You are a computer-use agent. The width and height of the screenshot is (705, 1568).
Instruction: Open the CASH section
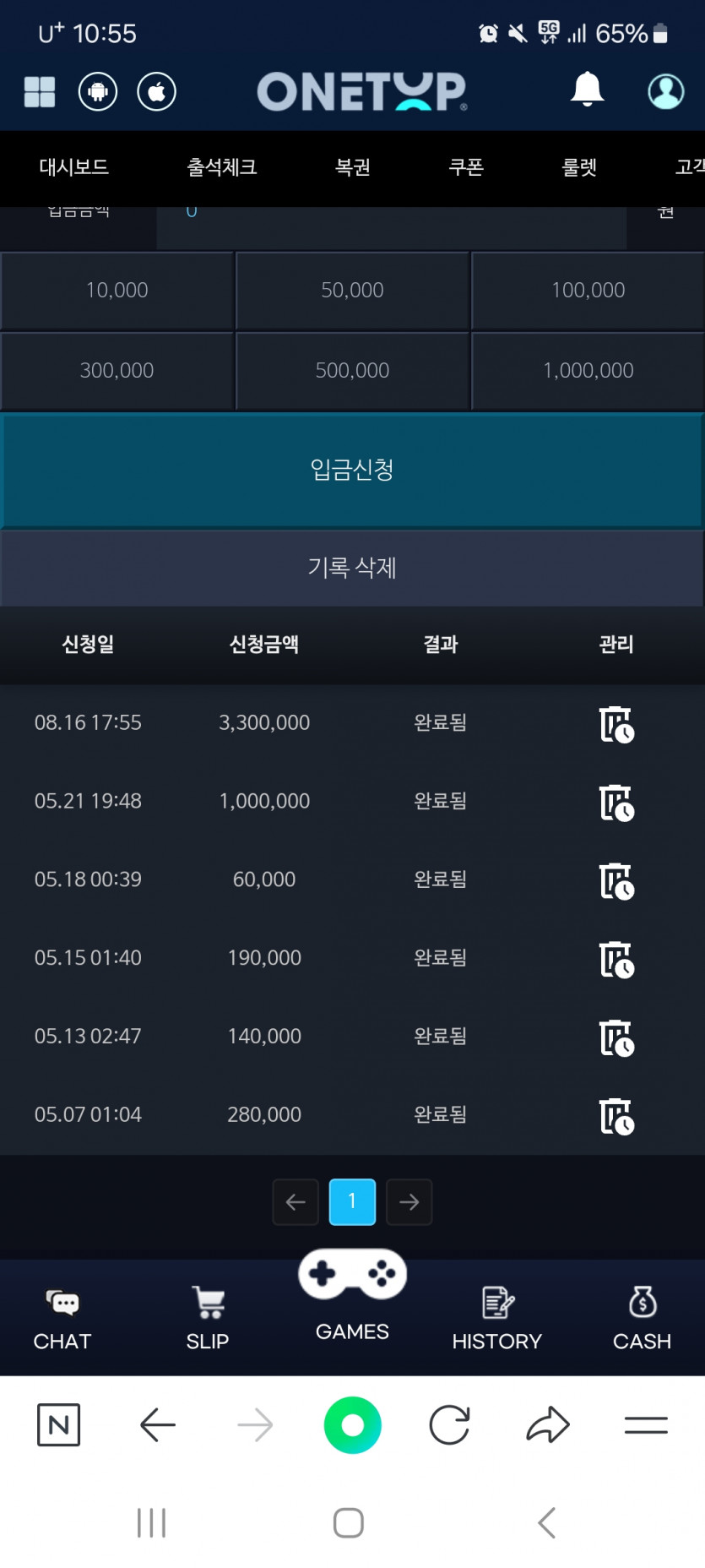click(x=642, y=1320)
